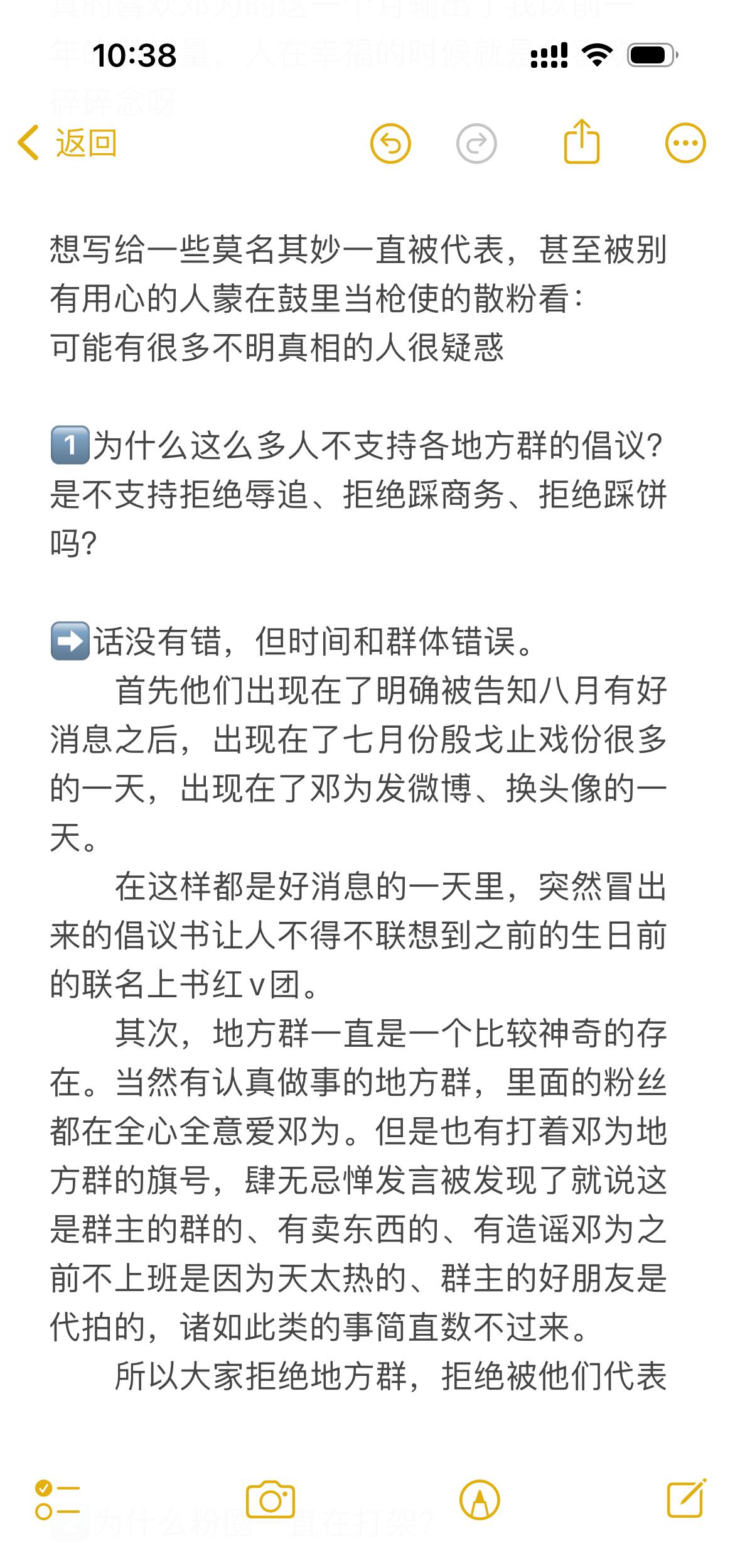The image size is (740, 1568).
Task: Open the more options menu
Action: tap(685, 143)
